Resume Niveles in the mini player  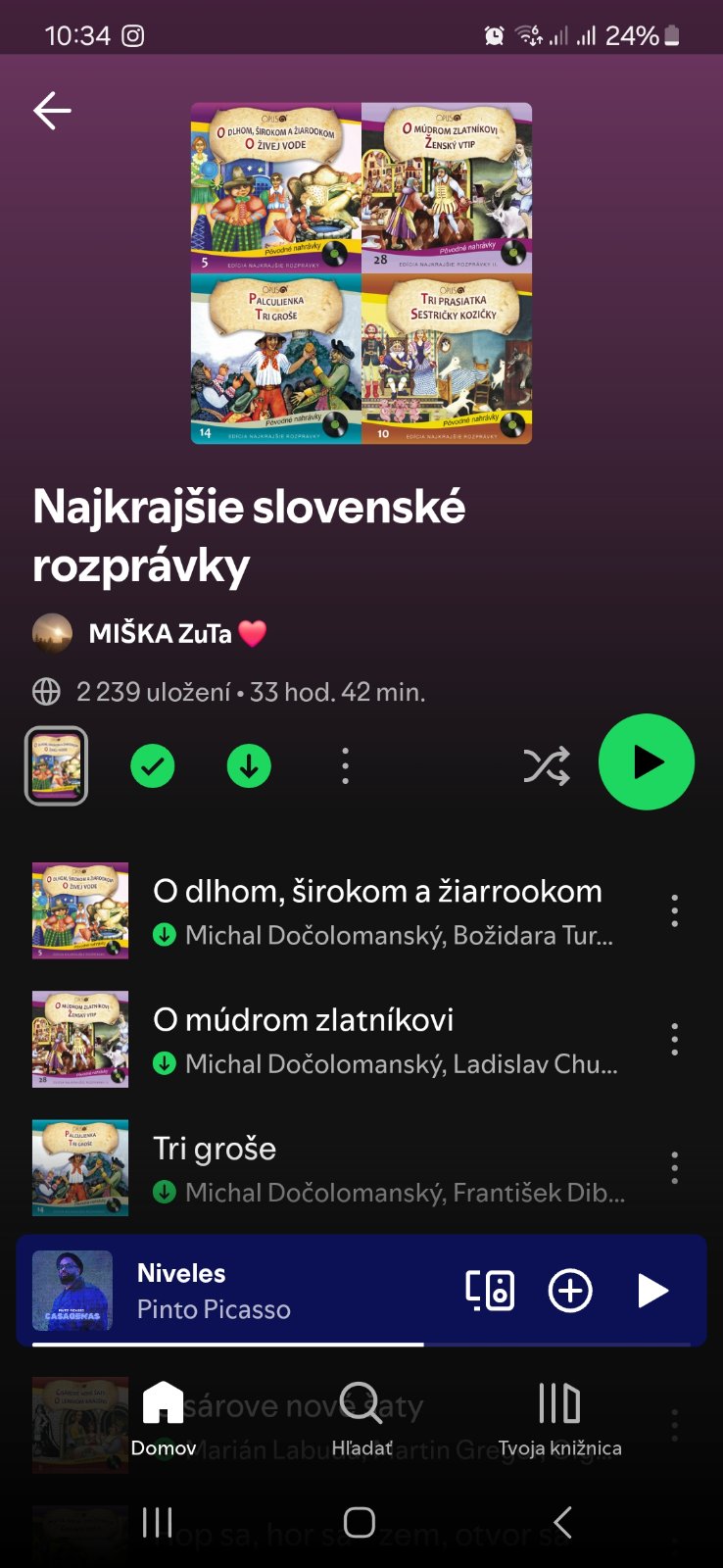651,1290
